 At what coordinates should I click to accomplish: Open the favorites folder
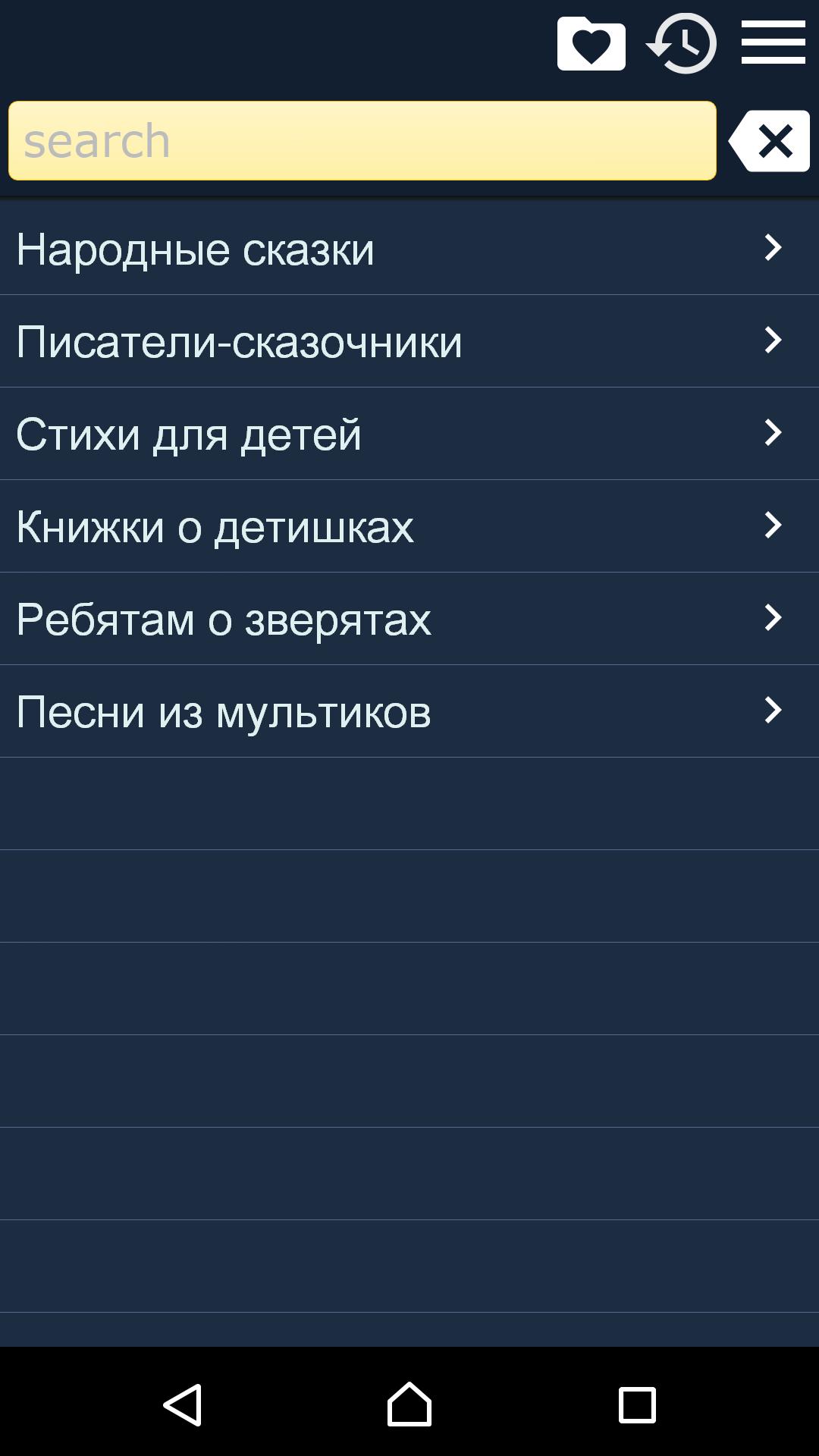point(591,44)
